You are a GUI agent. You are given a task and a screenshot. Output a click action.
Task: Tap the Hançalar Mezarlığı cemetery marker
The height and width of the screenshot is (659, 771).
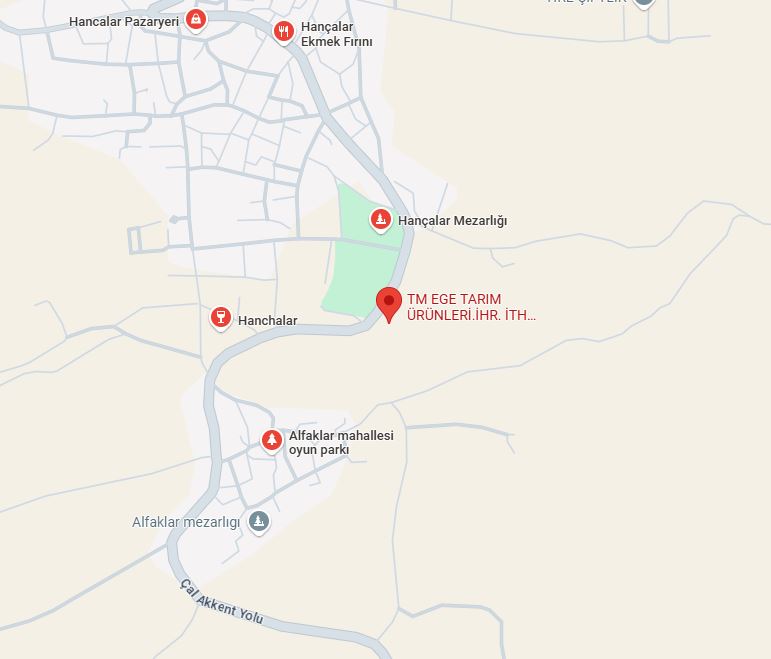pyautogui.click(x=380, y=218)
